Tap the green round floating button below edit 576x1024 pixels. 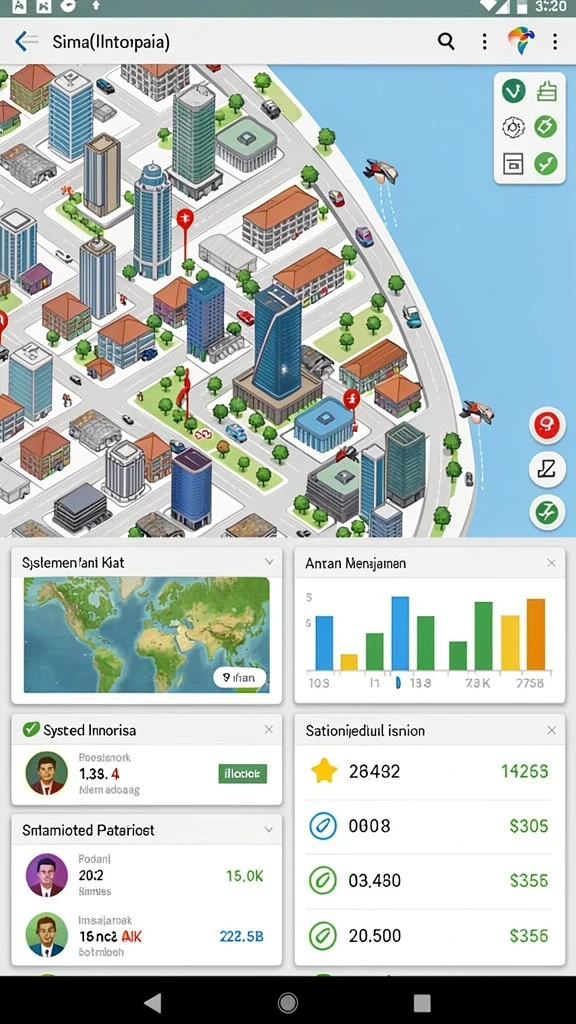tap(547, 511)
